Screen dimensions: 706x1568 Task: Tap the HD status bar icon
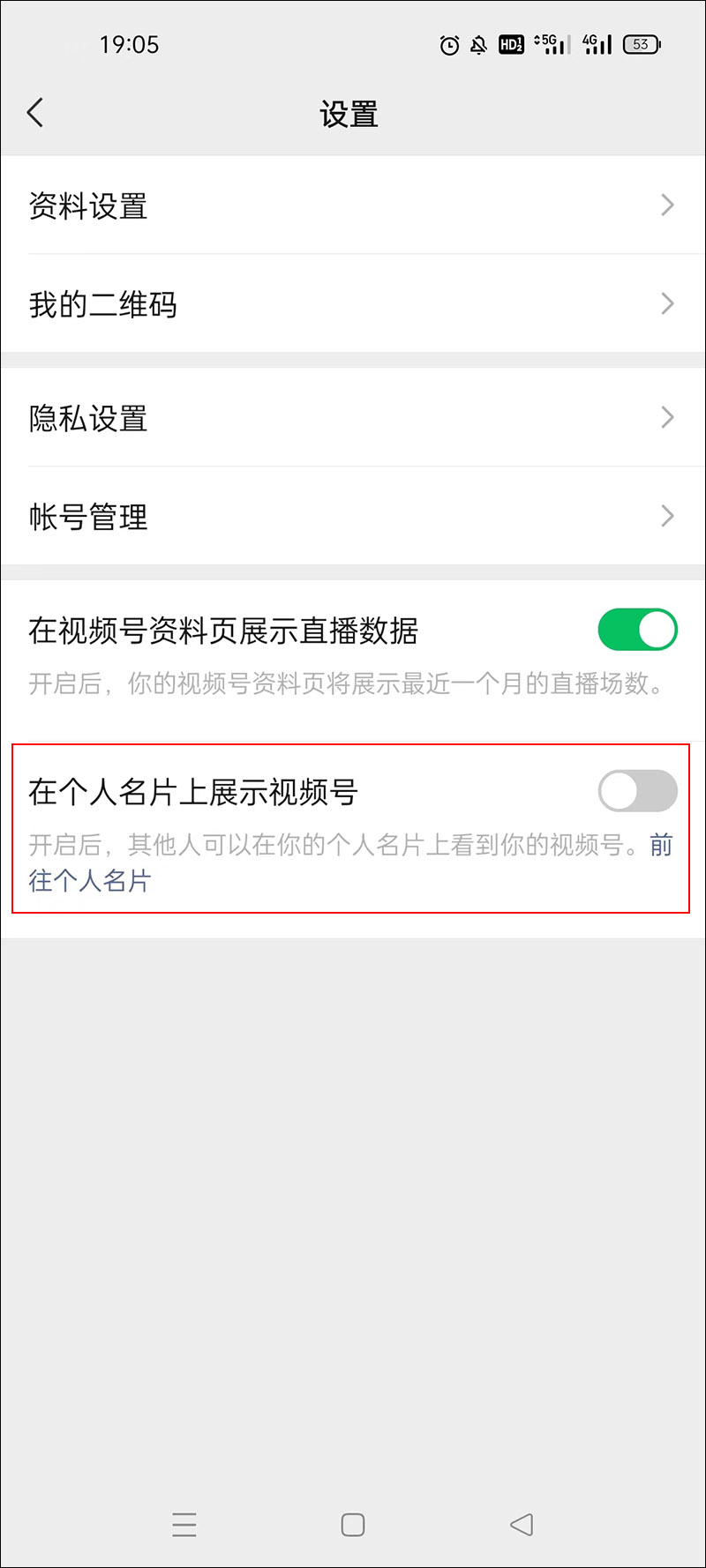tap(511, 45)
